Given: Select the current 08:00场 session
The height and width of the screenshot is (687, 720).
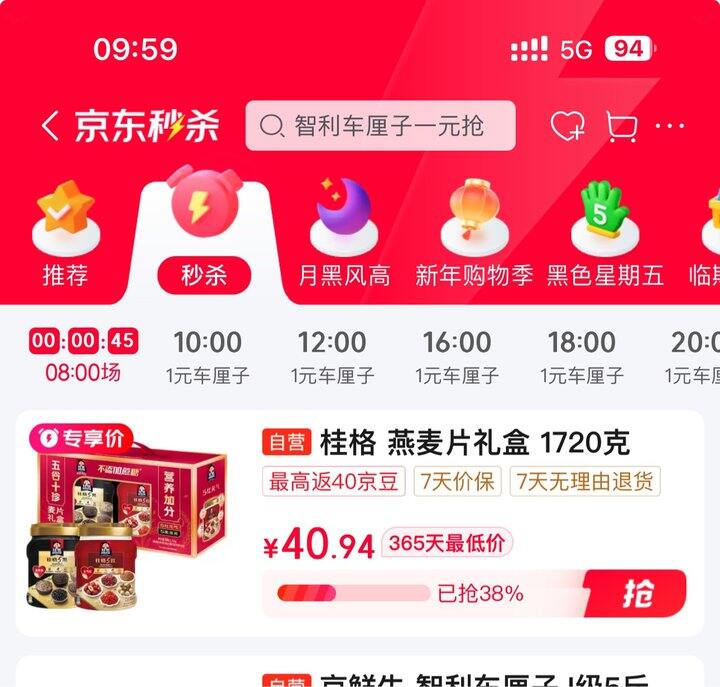Looking at the screenshot, I should pos(83,356).
